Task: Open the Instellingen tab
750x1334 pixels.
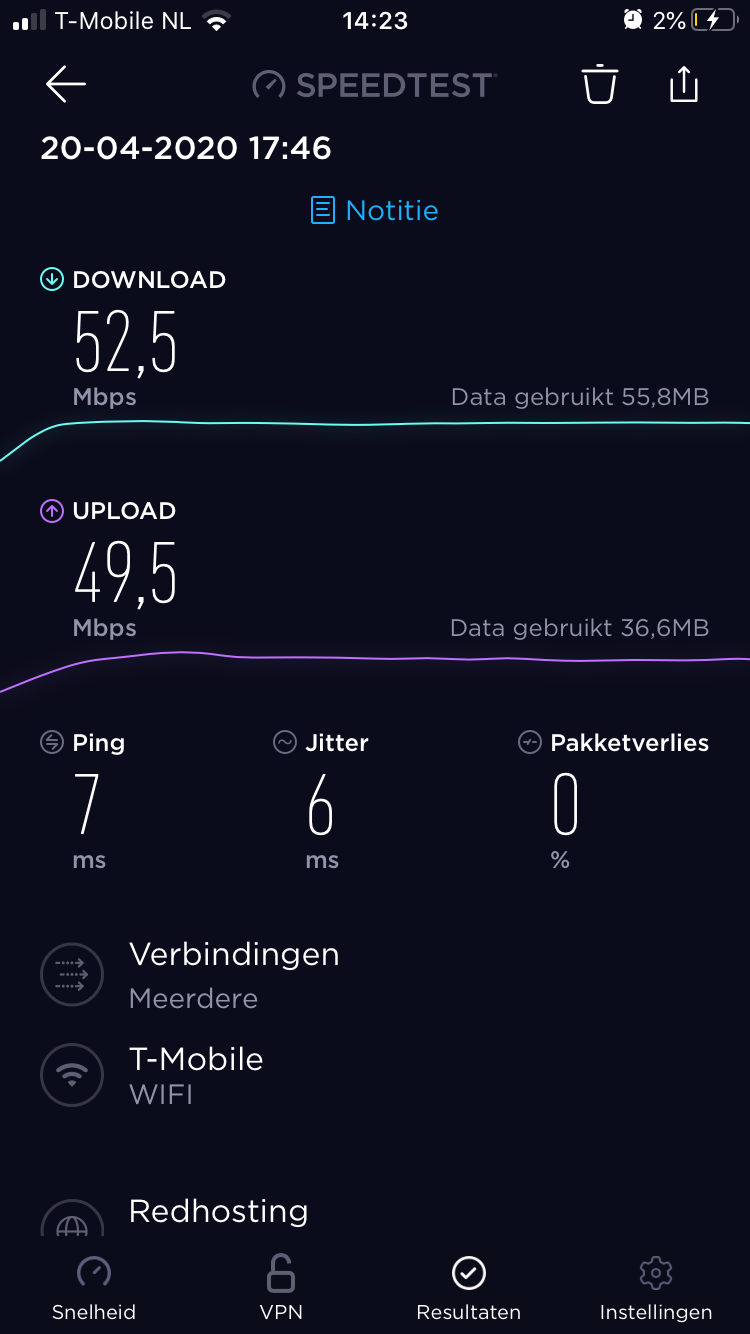Action: click(656, 1289)
